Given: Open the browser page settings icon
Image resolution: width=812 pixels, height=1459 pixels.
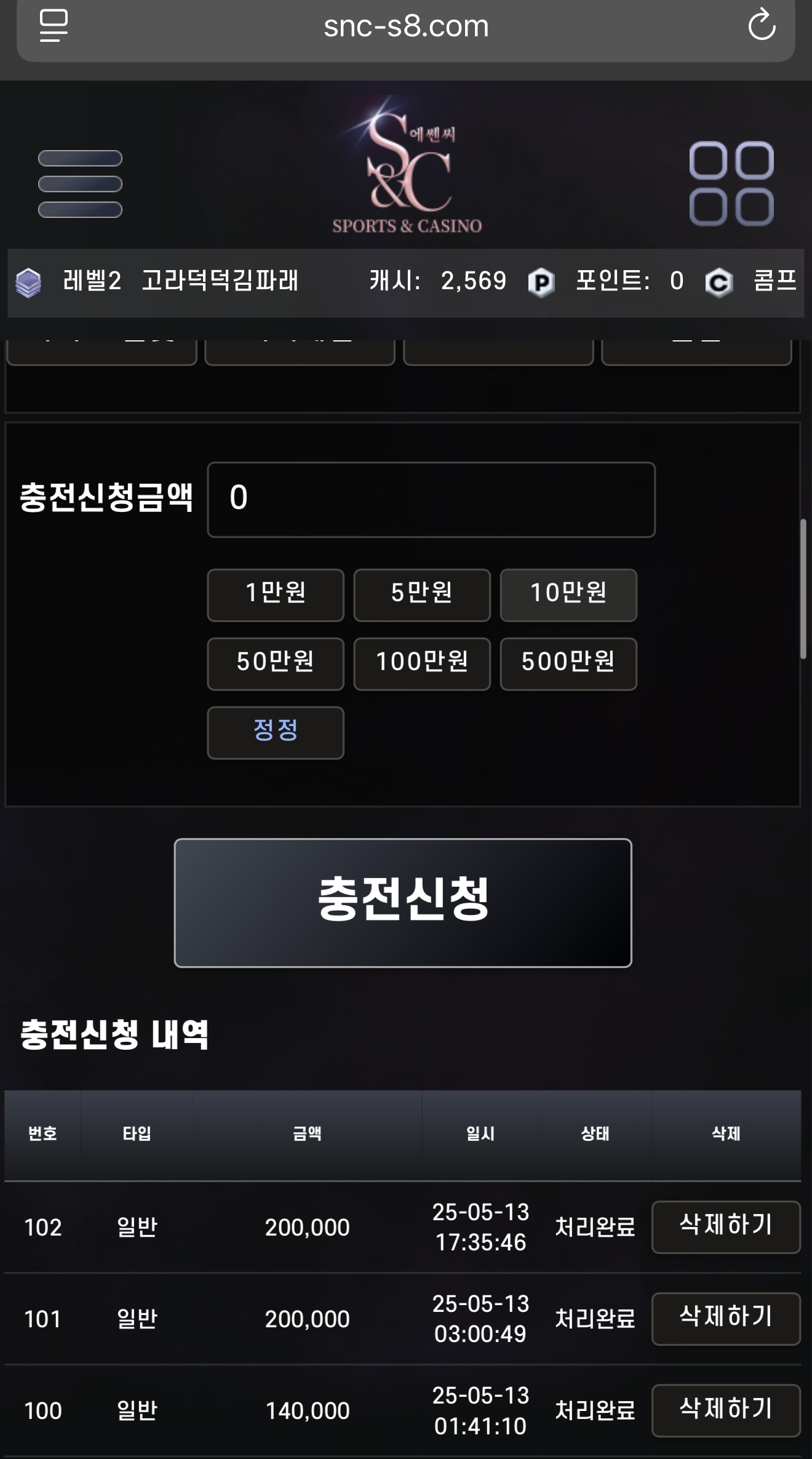Looking at the screenshot, I should (54, 26).
